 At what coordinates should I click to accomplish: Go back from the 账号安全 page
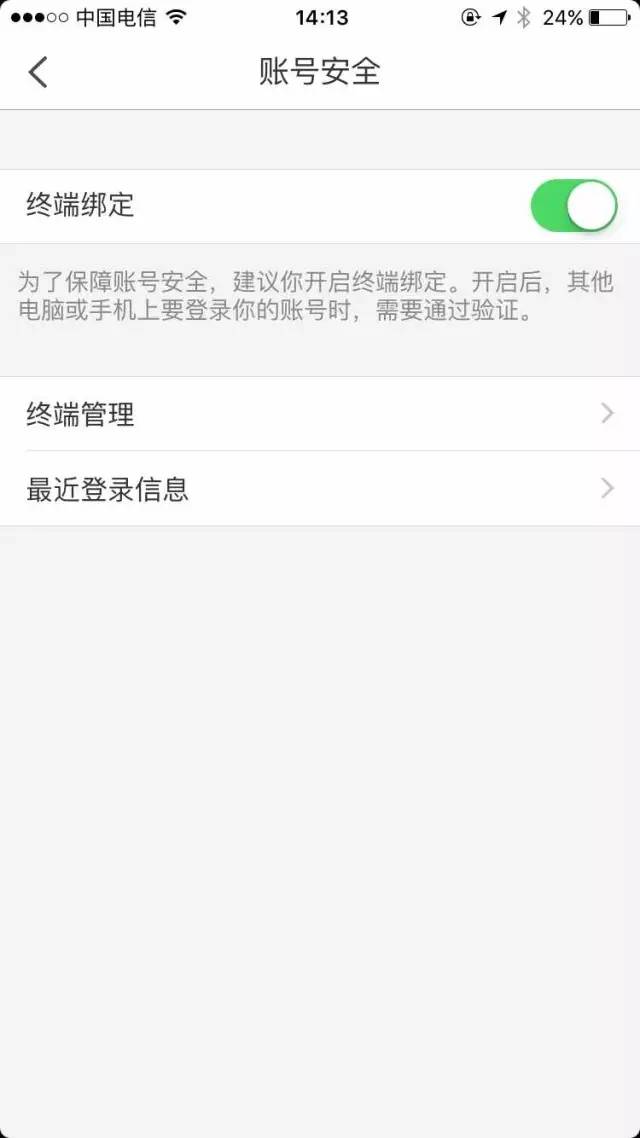click(x=38, y=72)
